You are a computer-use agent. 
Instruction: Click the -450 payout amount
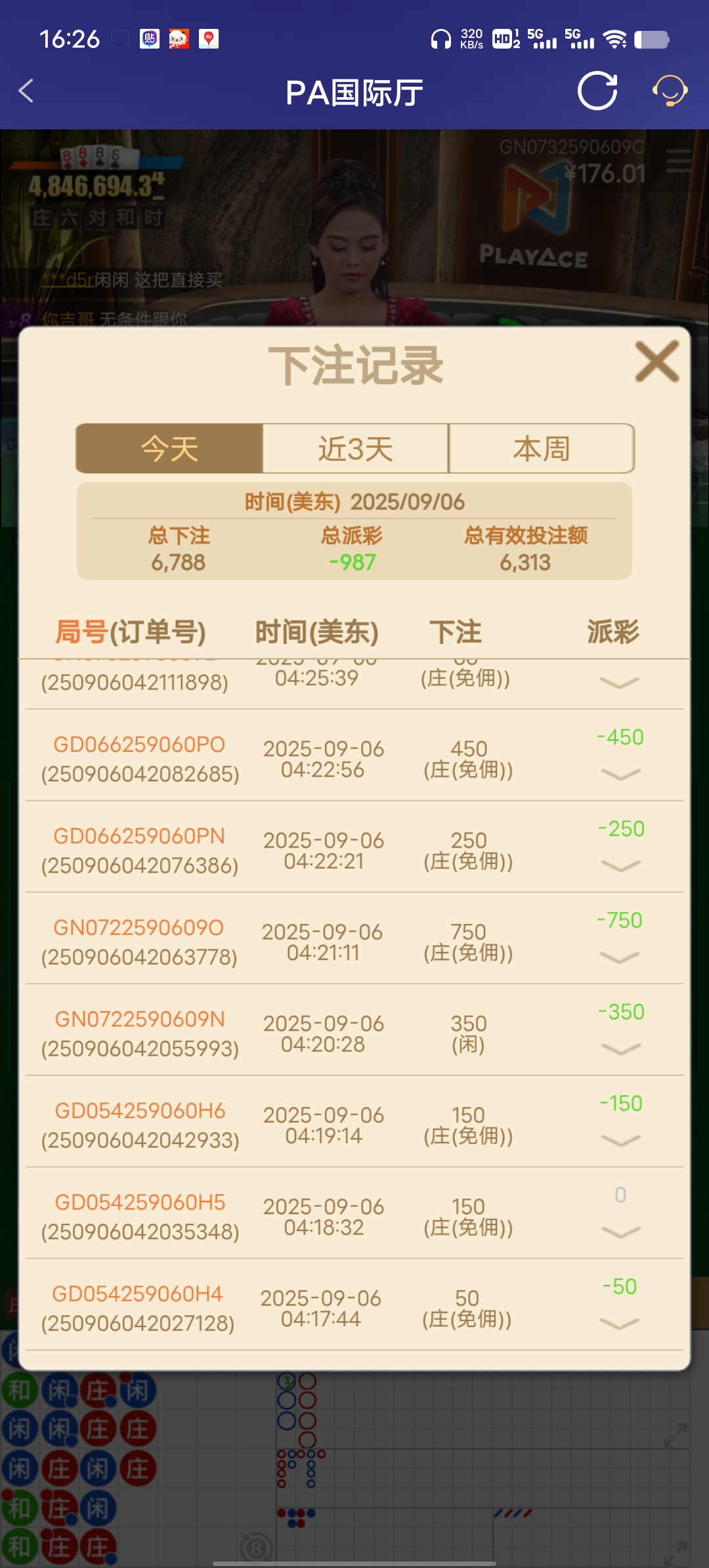pyautogui.click(x=621, y=736)
